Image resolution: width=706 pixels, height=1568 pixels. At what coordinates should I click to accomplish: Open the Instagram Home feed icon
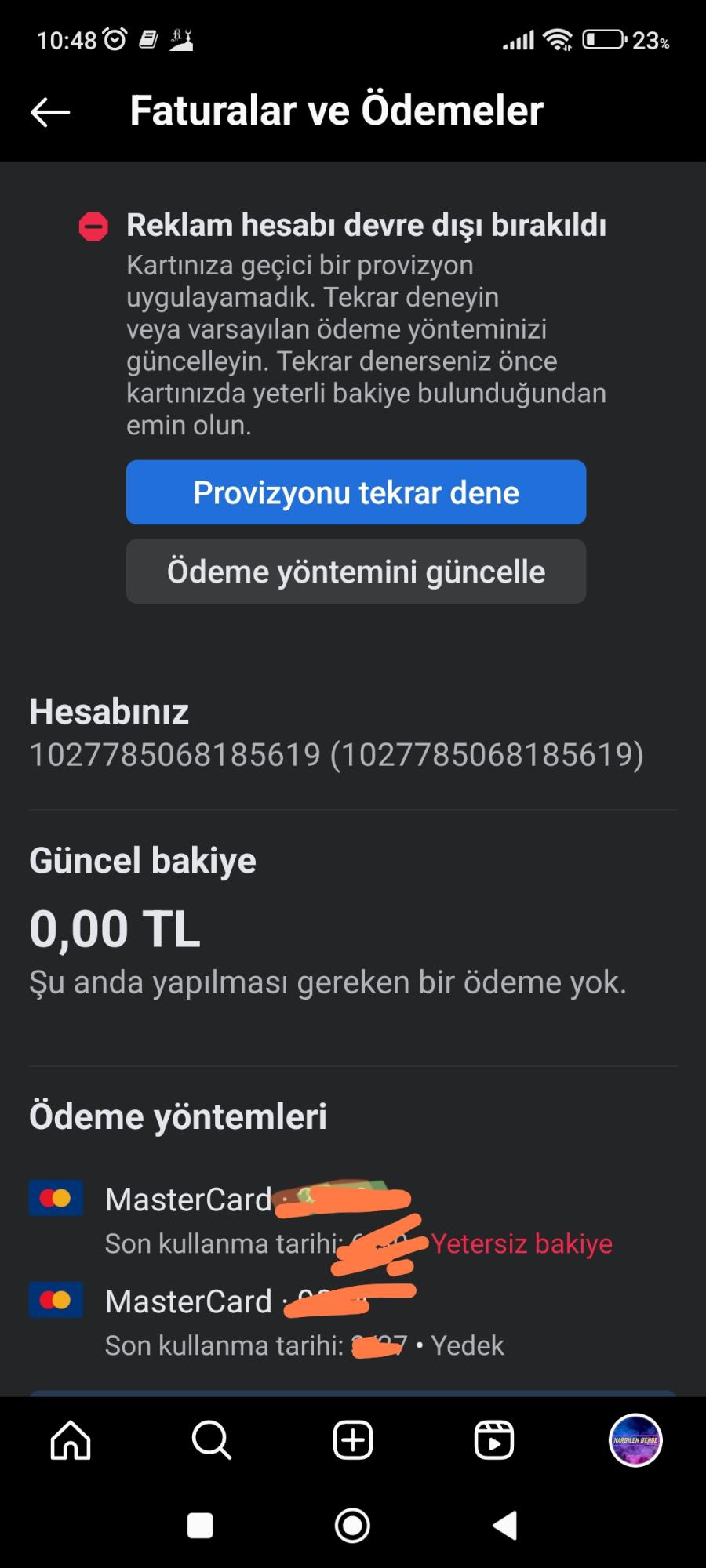69,1439
